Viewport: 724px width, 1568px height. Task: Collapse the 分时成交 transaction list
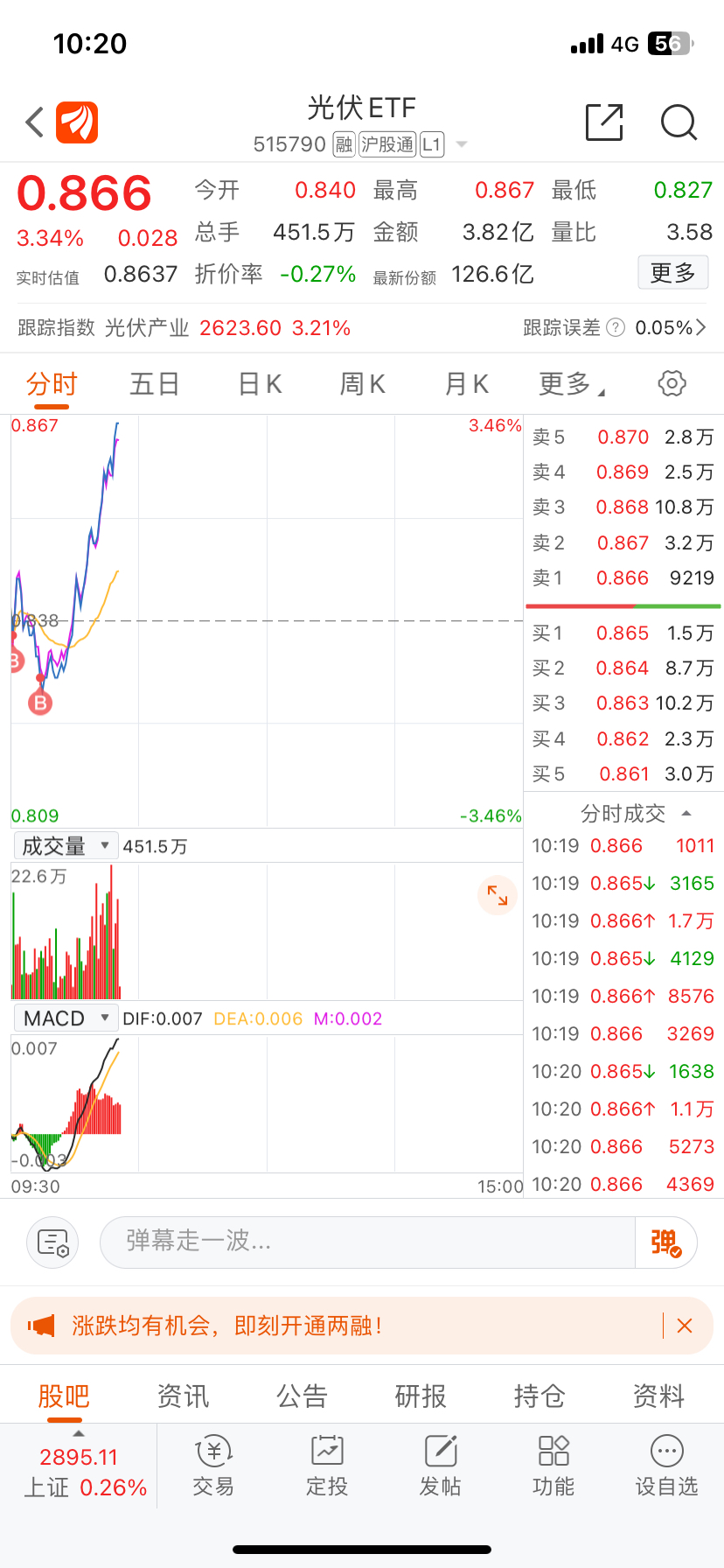point(685,813)
